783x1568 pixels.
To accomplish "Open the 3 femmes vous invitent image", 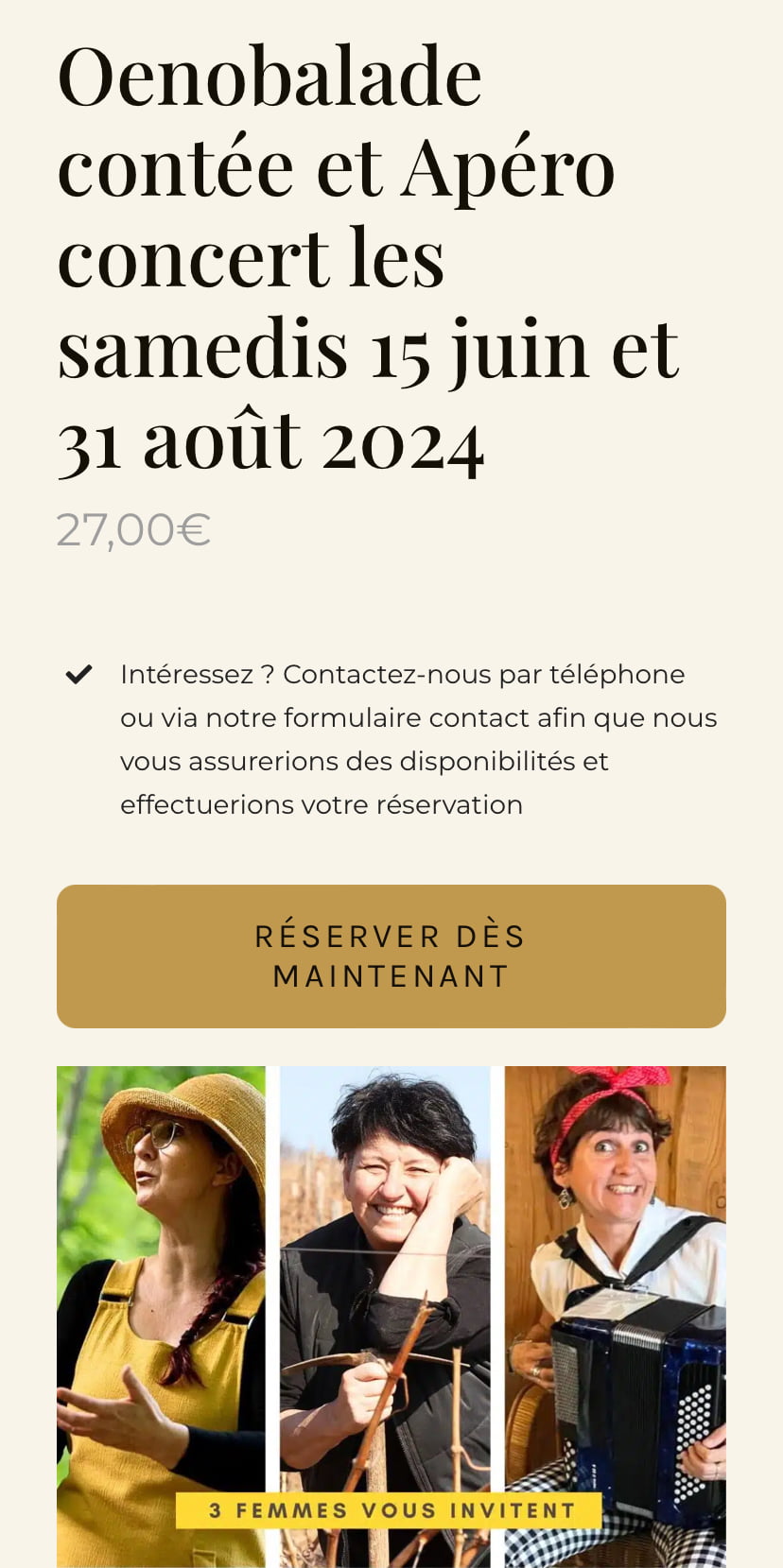I will 391,1317.
